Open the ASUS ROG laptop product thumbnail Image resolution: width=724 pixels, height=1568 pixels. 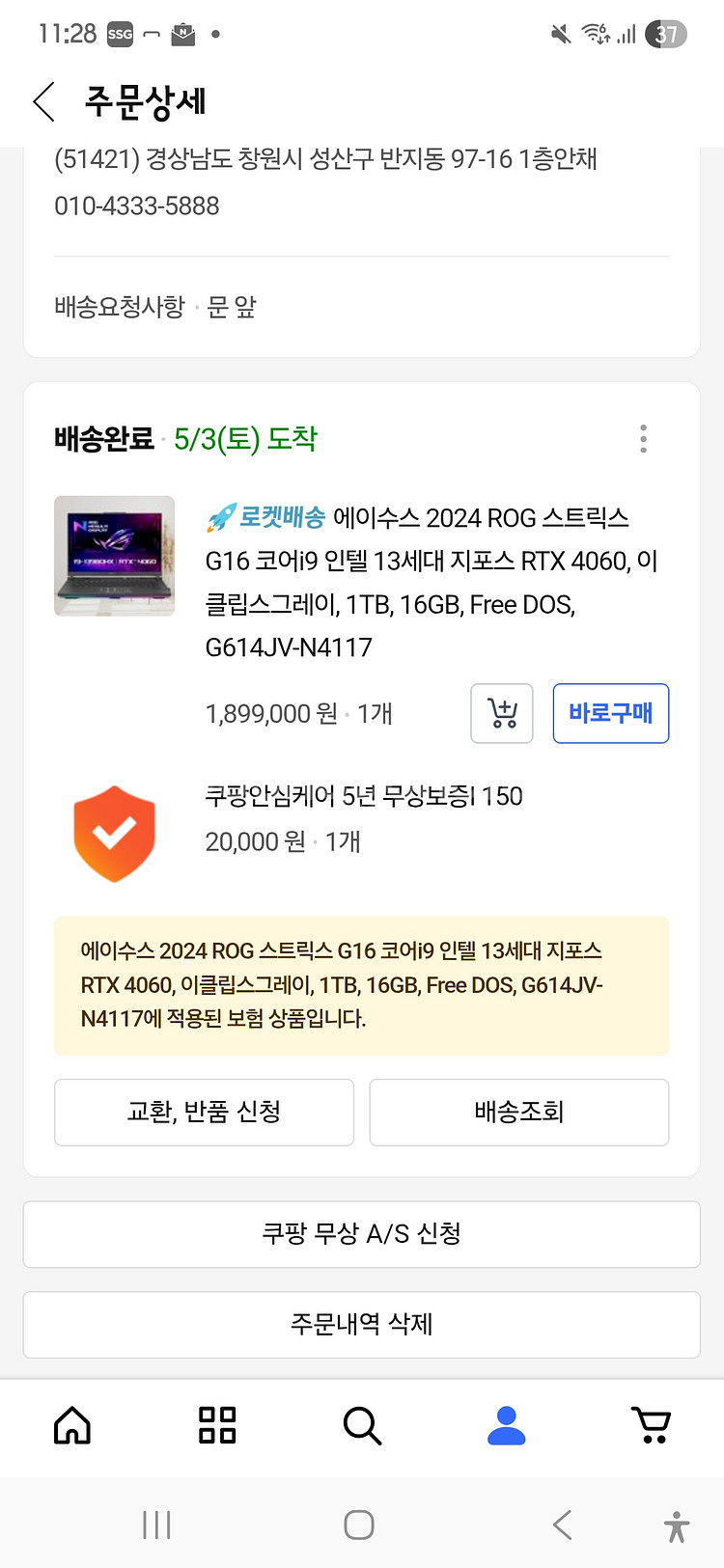[x=114, y=556]
